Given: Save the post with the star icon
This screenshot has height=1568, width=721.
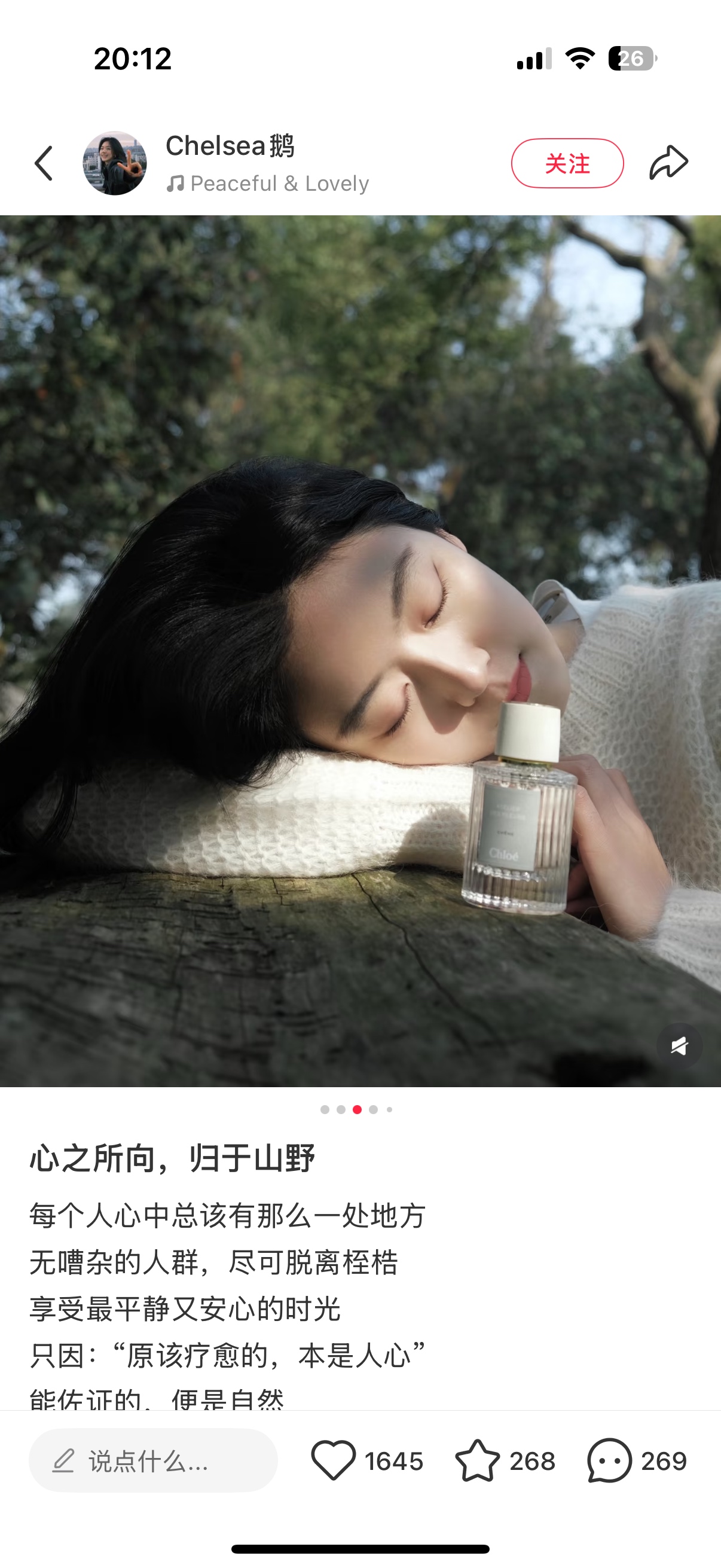Looking at the screenshot, I should (478, 1460).
